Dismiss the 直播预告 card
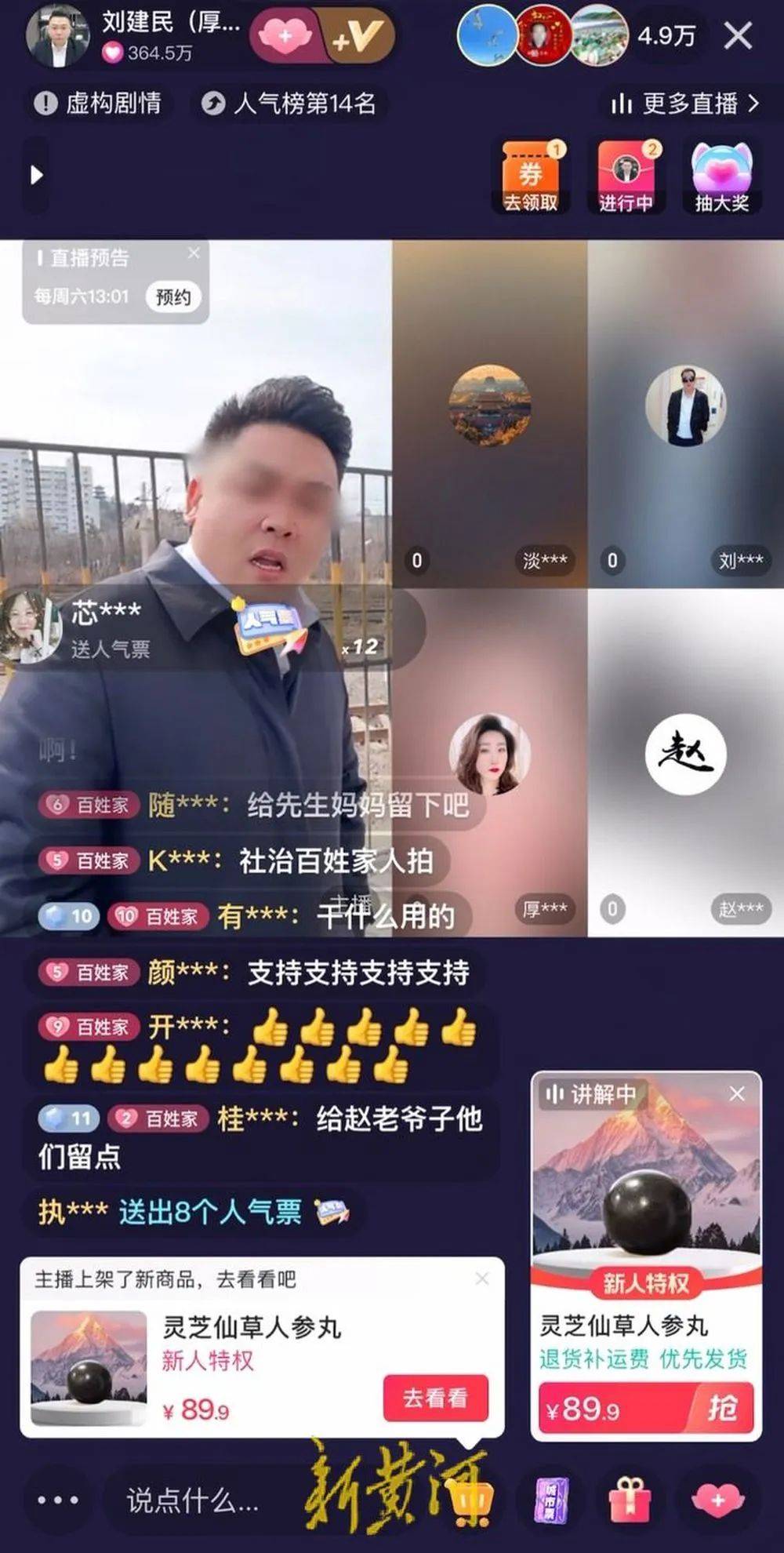The width and height of the screenshot is (784, 1553). tap(194, 253)
